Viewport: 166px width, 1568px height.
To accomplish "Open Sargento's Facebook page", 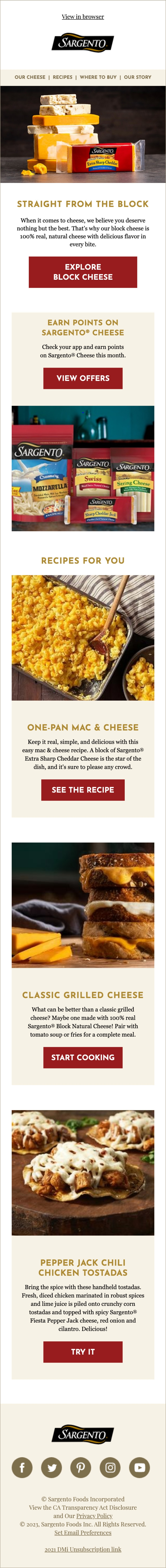I will [22, 1467].
